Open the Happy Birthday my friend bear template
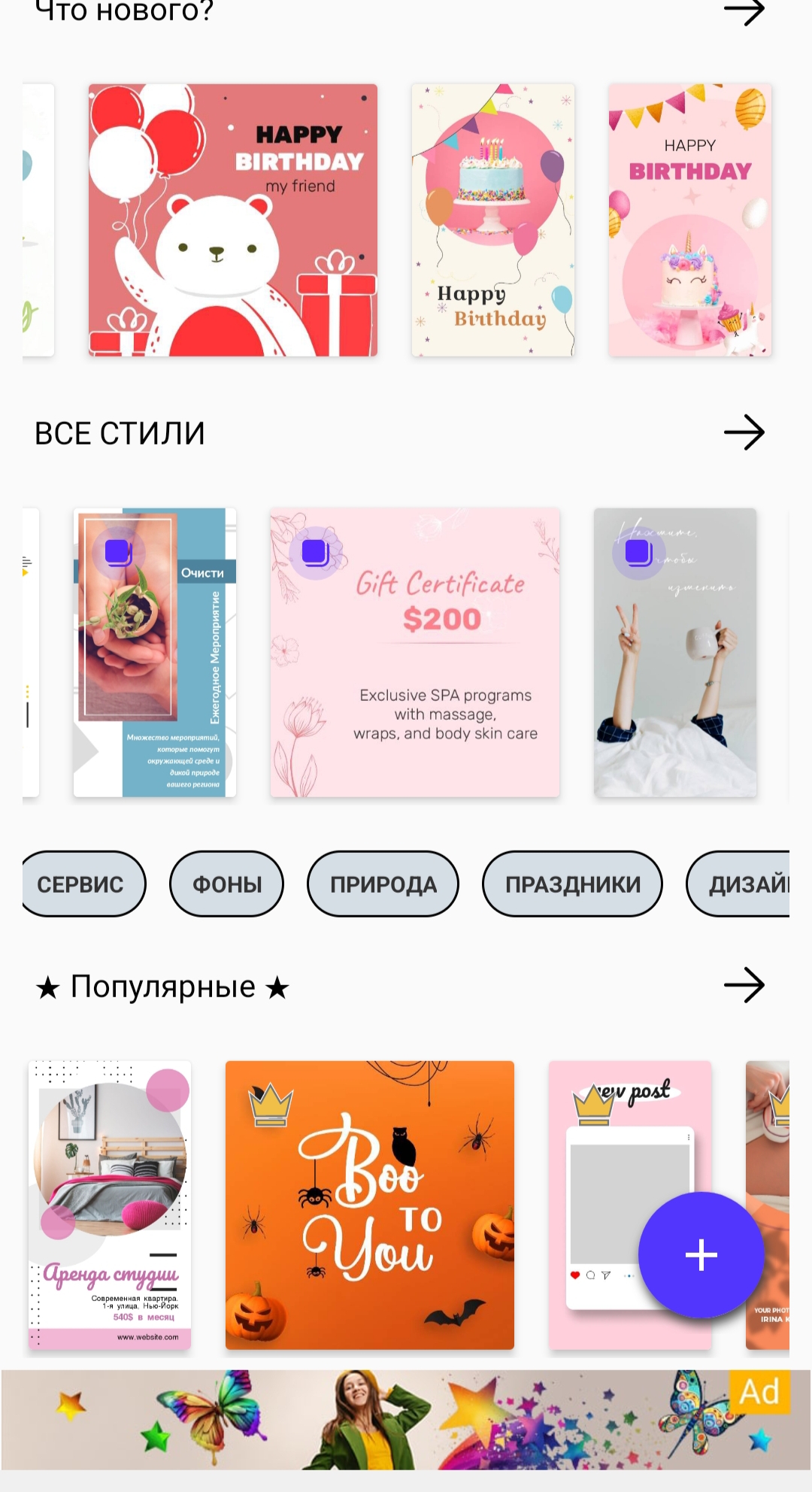The height and width of the screenshot is (1492, 812). point(233,220)
